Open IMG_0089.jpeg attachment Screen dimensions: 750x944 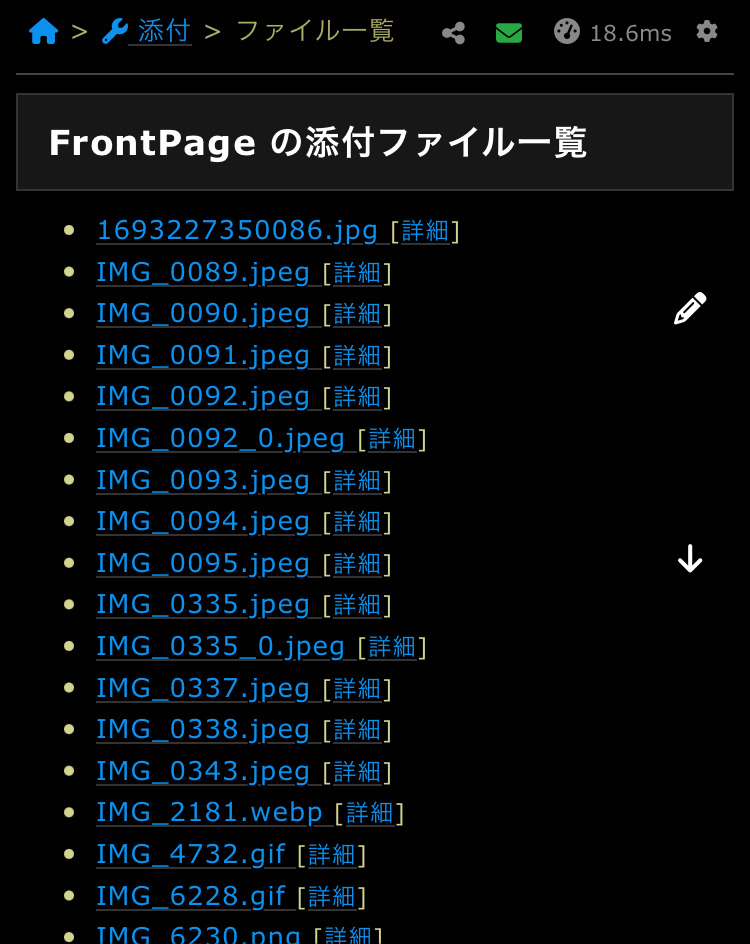(x=203, y=273)
